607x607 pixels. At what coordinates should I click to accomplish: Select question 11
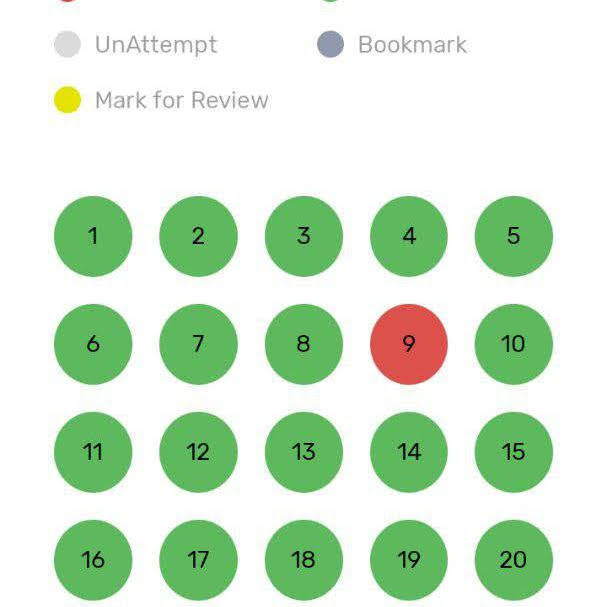93,452
